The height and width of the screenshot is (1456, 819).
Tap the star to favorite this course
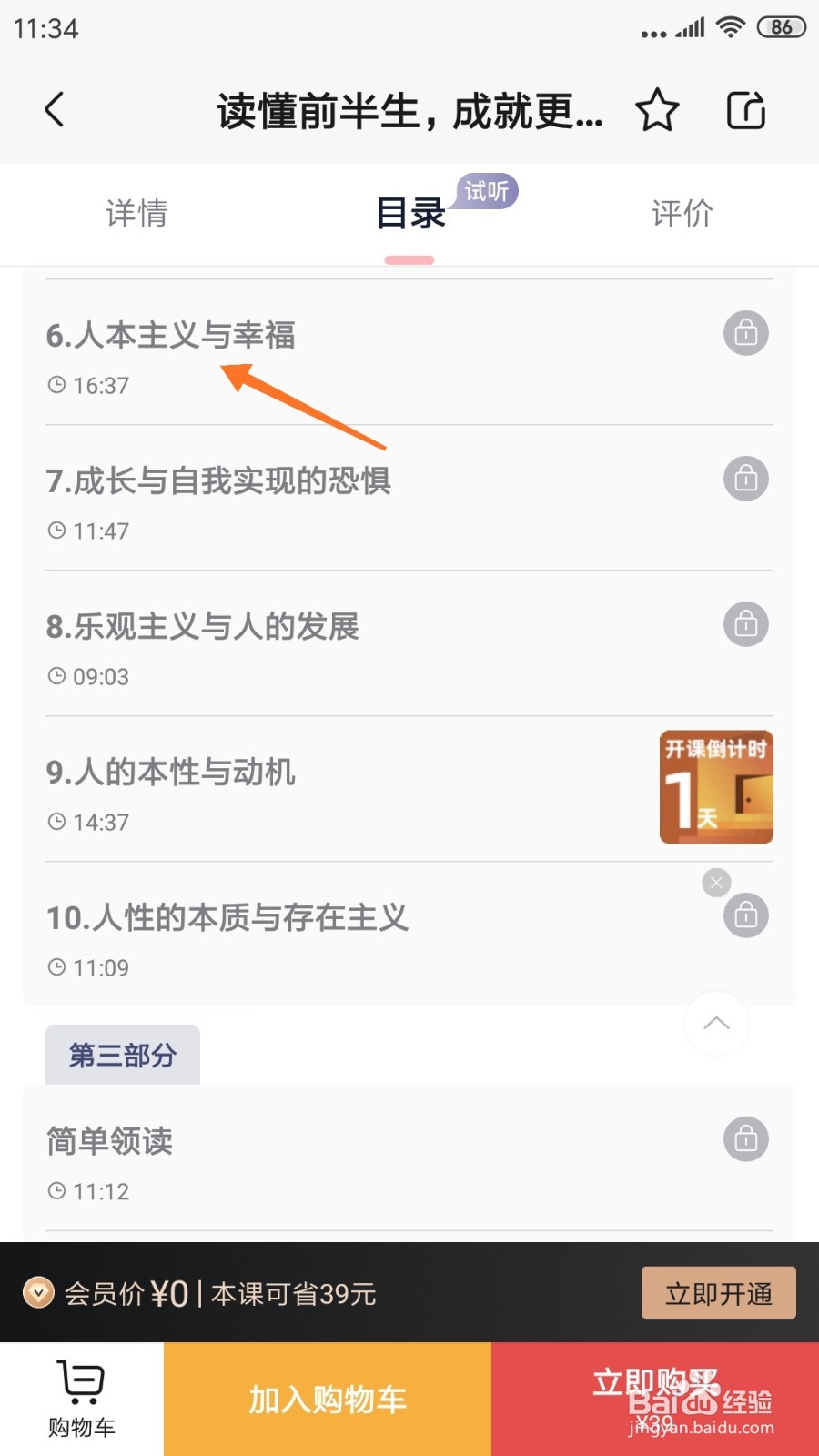pos(657,109)
